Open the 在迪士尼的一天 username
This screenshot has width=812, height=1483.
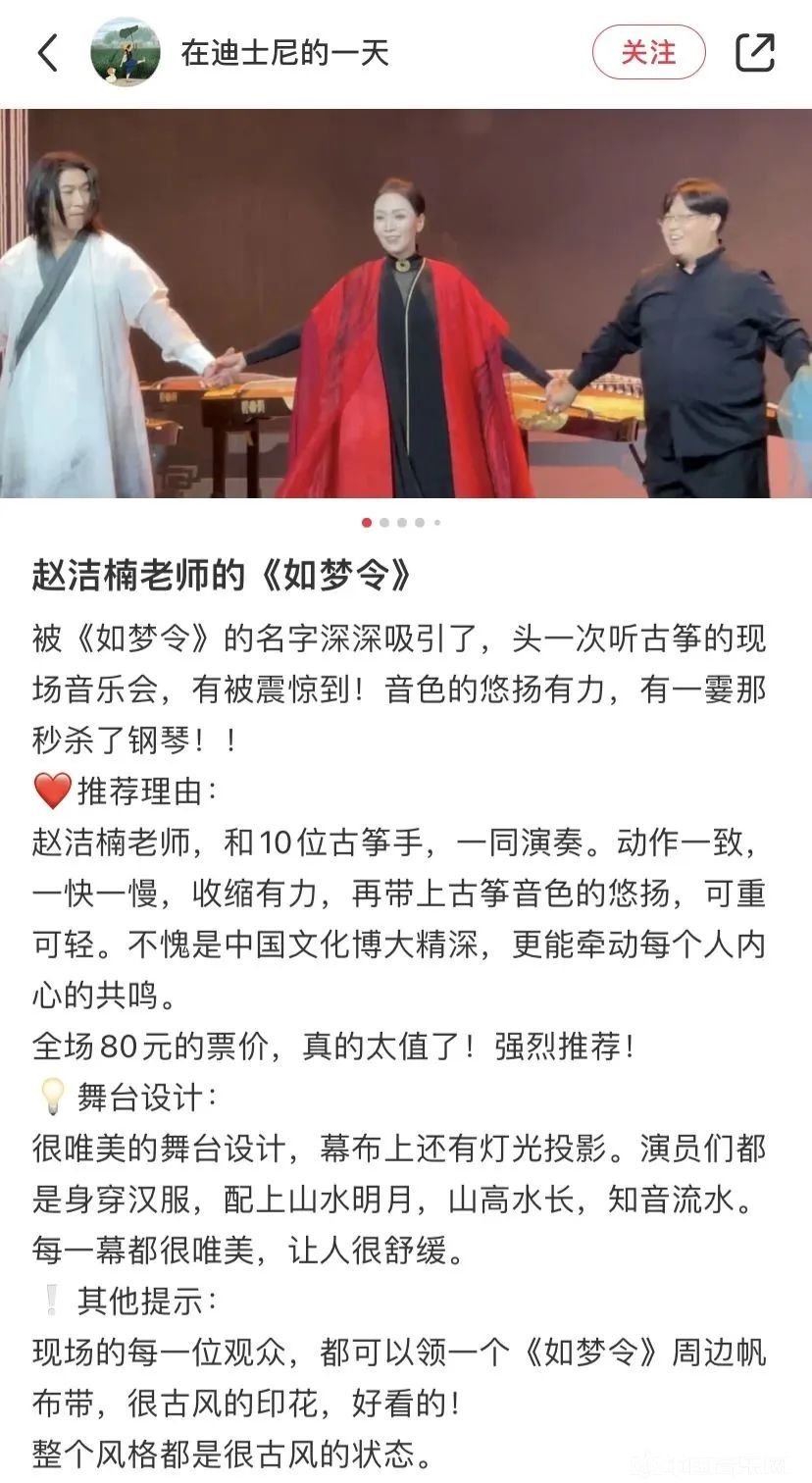click(x=284, y=53)
